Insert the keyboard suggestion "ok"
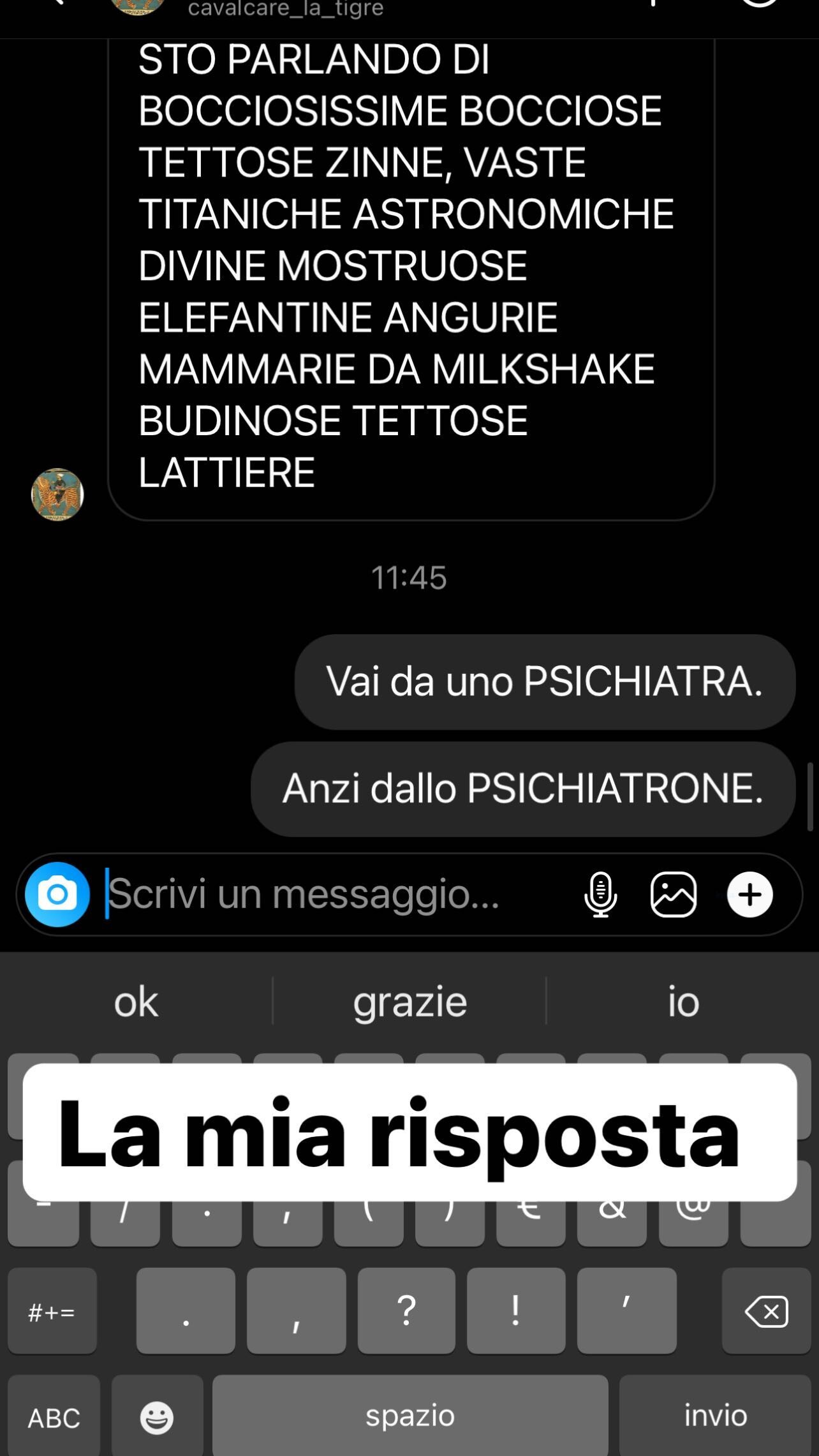This screenshot has height=1456, width=819. pos(136,1002)
